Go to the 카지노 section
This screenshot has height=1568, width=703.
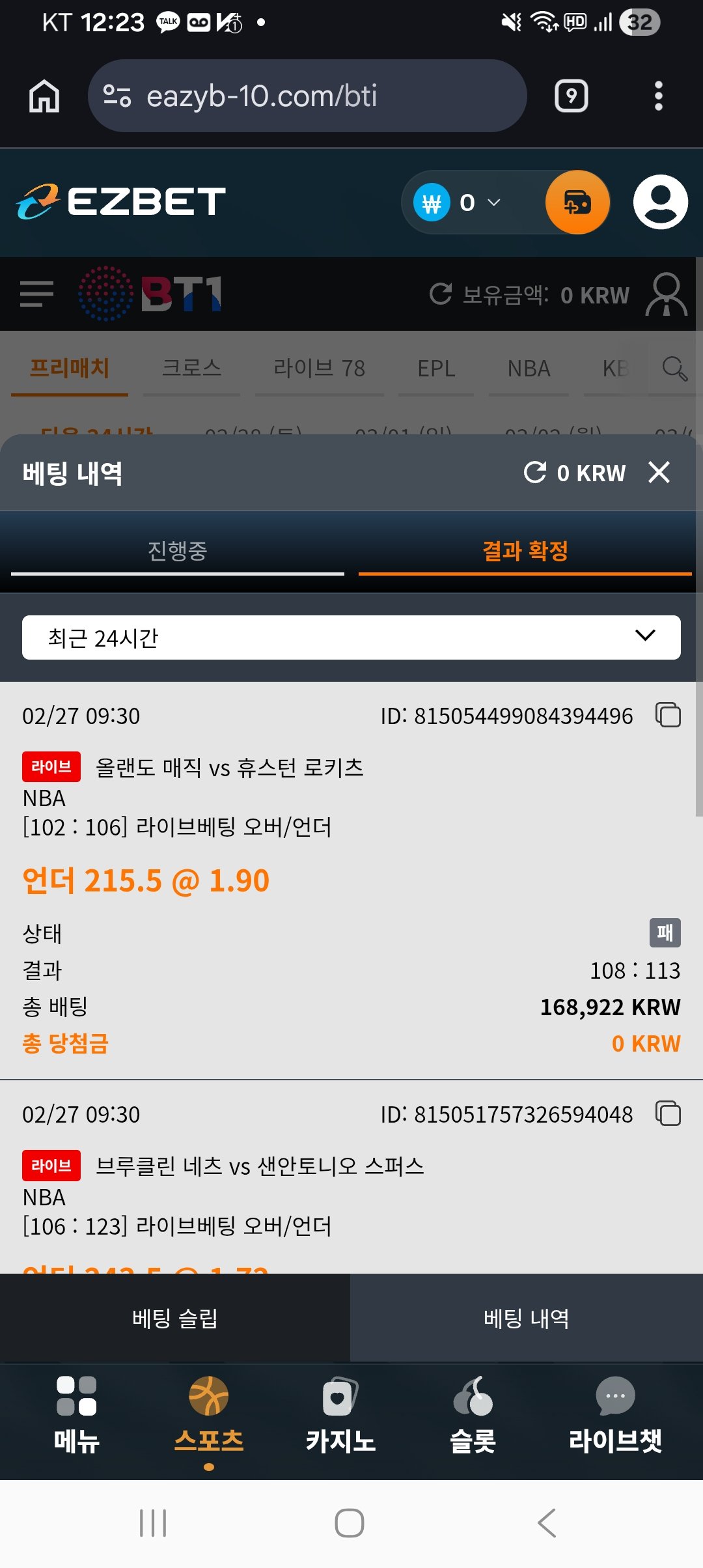click(340, 1414)
